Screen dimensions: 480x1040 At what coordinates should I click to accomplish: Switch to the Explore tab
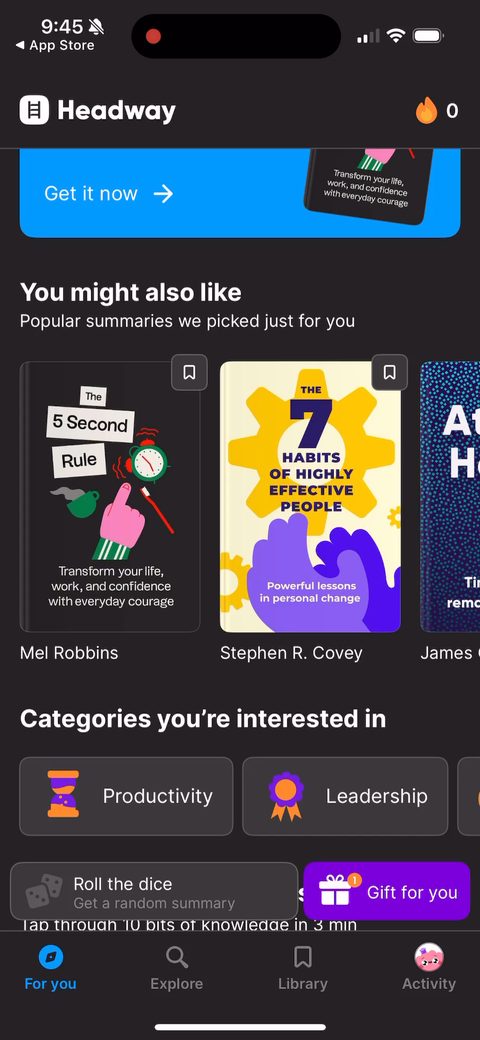[x=176, y=968]
